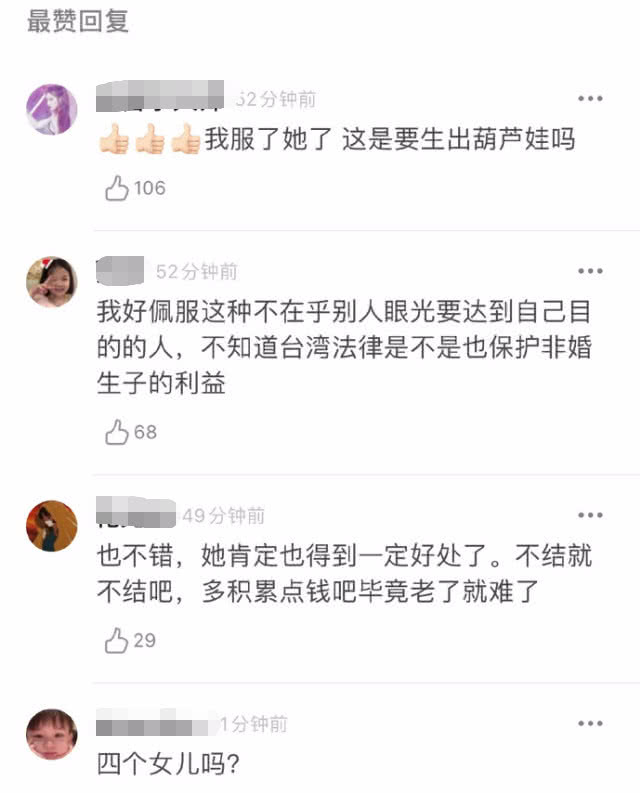View avatar of the 四个女儿吗 commenter
Image resolution: width=640 pixels, height=793 pixels.
[51, 734]
